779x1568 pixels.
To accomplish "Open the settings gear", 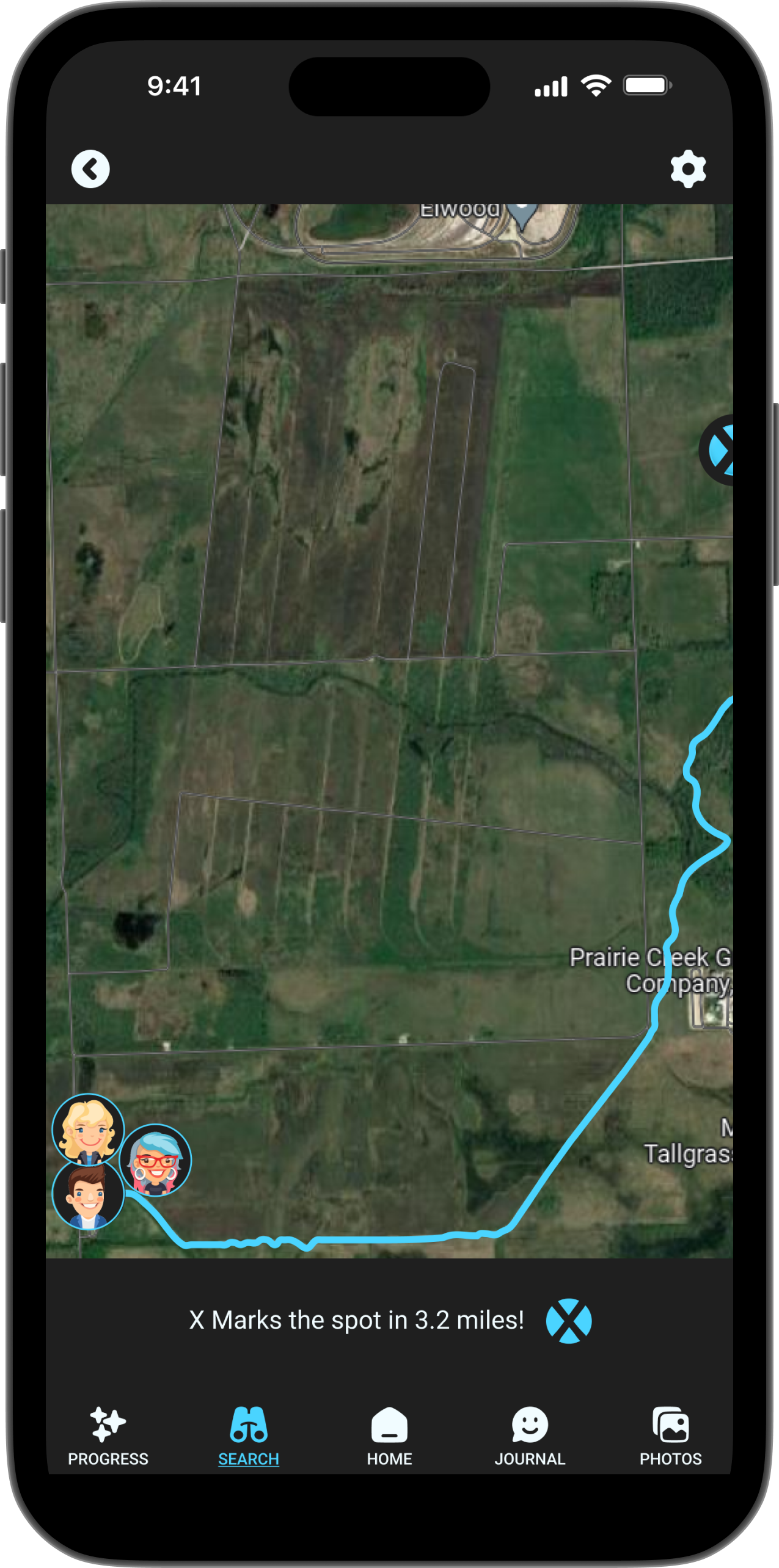I will point(688,169).
